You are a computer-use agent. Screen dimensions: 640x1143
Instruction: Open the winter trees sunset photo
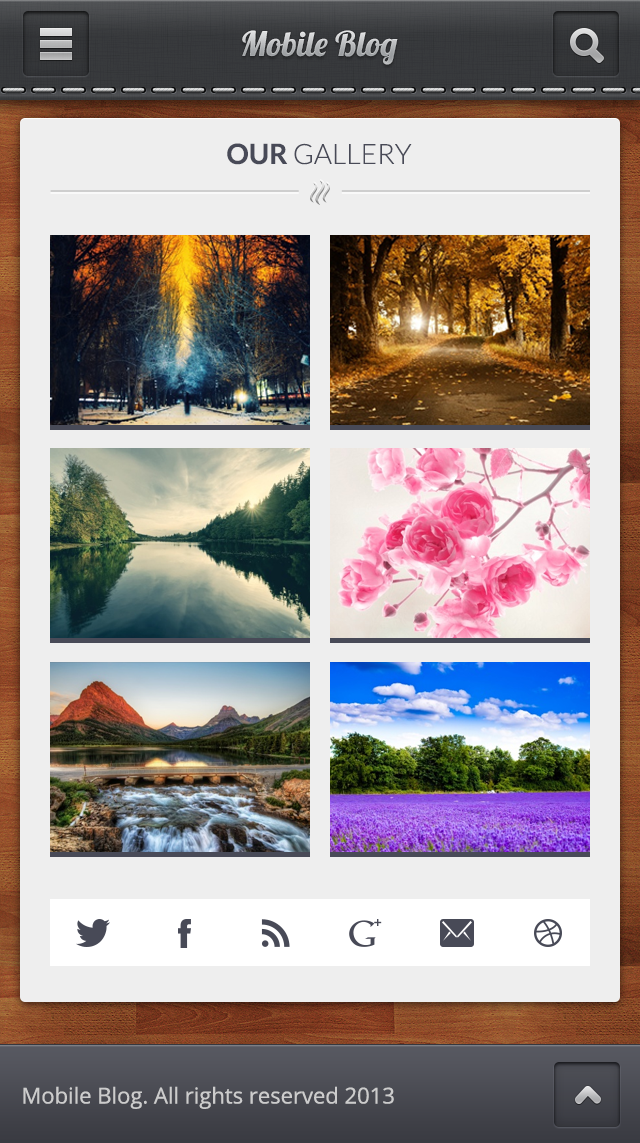(x=180, y=330)
